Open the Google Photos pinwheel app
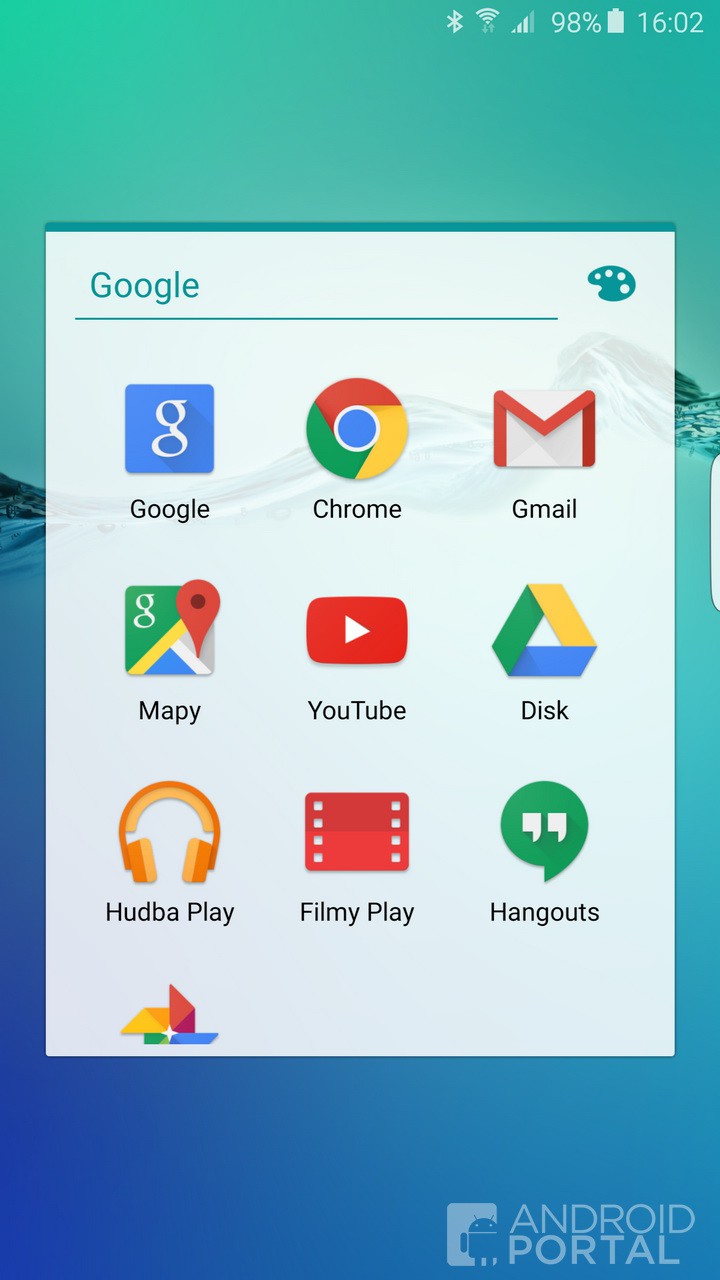Image resolution: width=720 pixels, height=1280 pixels. click(x=169, y=1017)
